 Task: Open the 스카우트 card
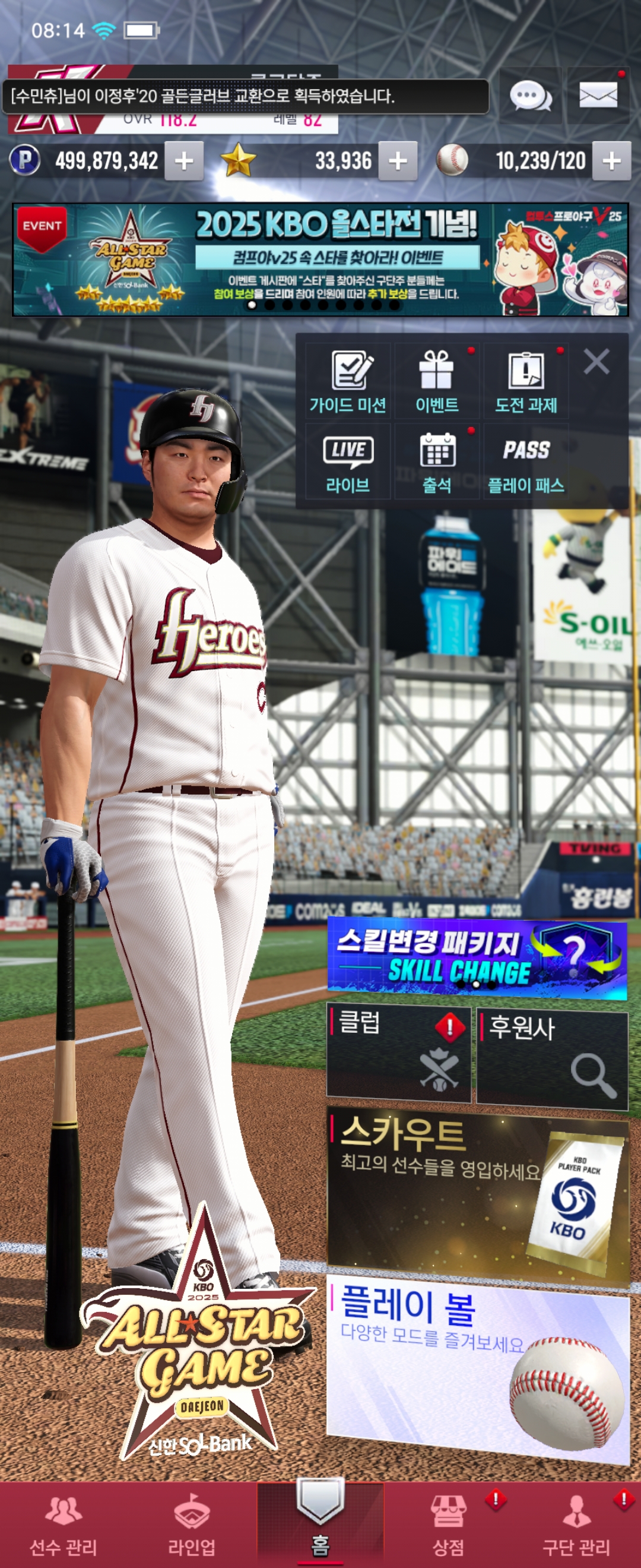click(x=478, y=1192)
